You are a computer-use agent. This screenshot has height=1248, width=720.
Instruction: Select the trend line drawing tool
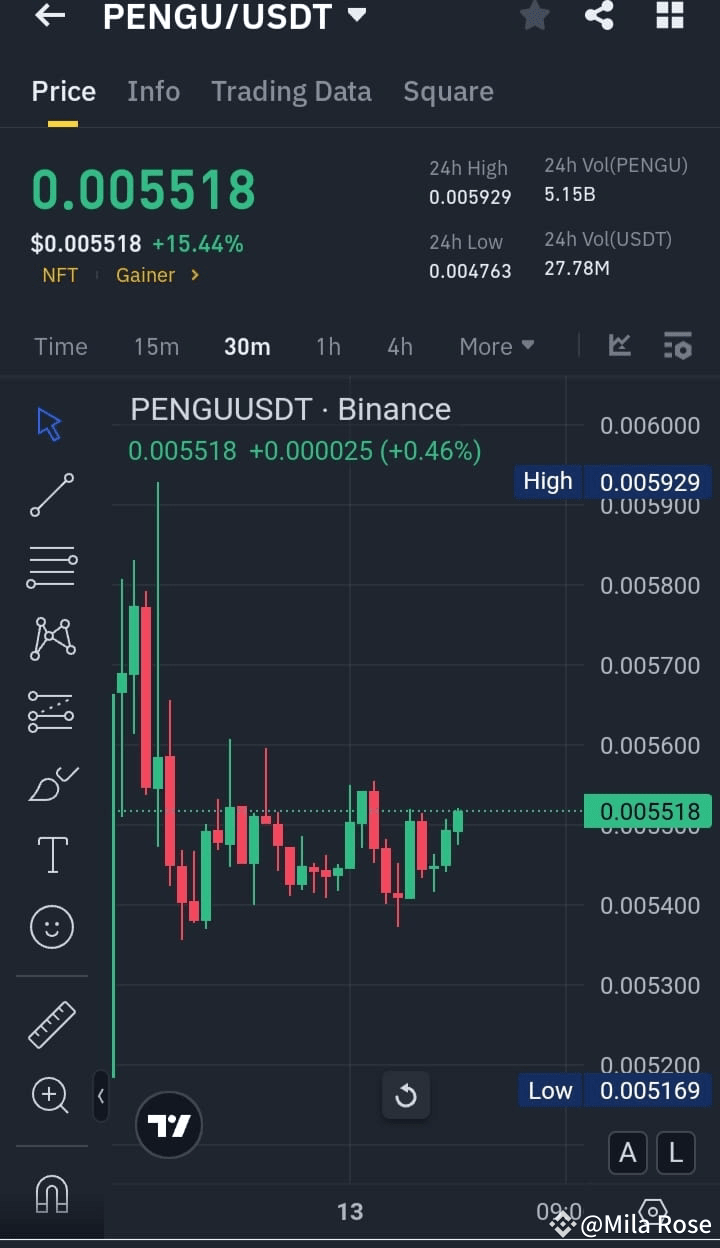[x=48, y=495]
